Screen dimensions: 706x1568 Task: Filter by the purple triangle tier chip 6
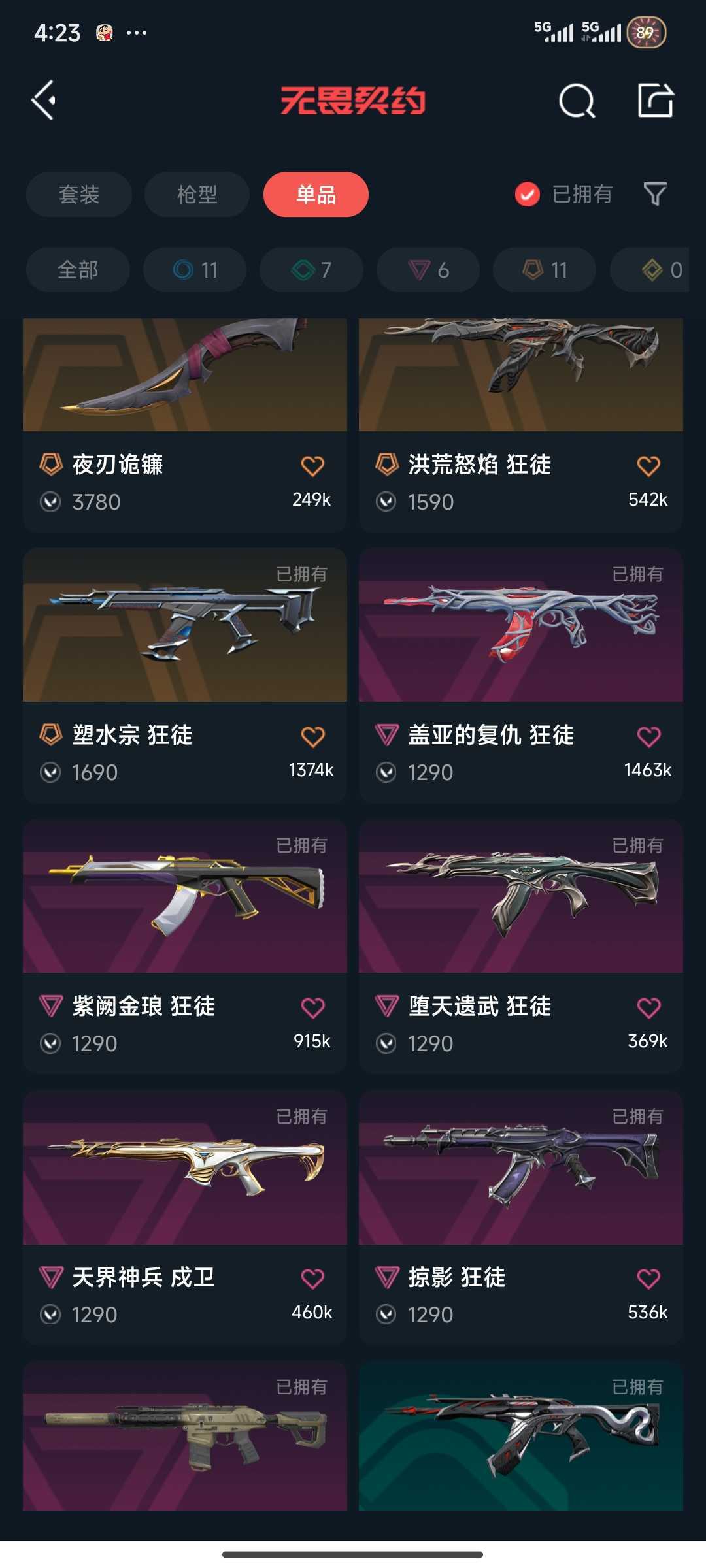tap(428, 270)
